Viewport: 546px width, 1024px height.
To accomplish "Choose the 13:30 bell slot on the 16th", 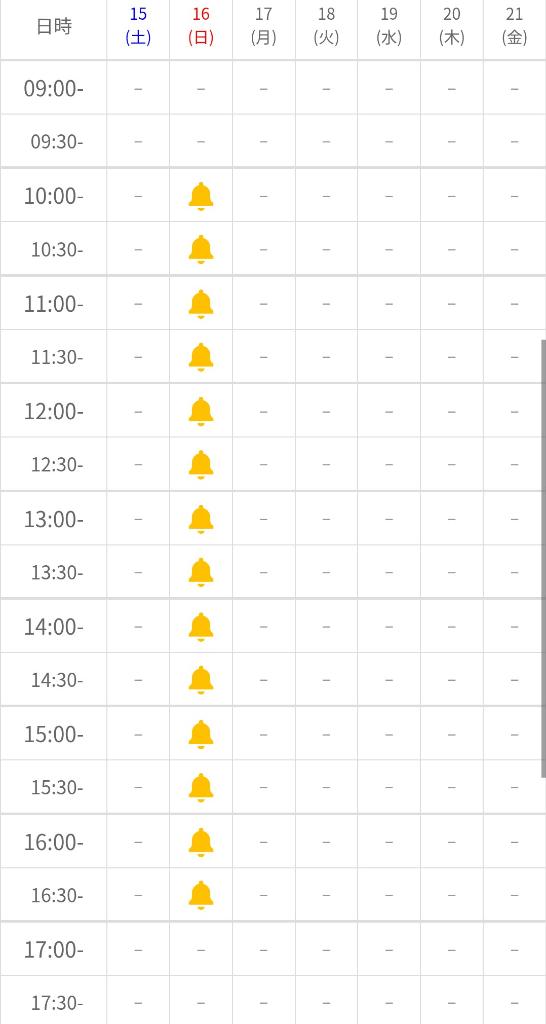I will (x=201, y=573).
